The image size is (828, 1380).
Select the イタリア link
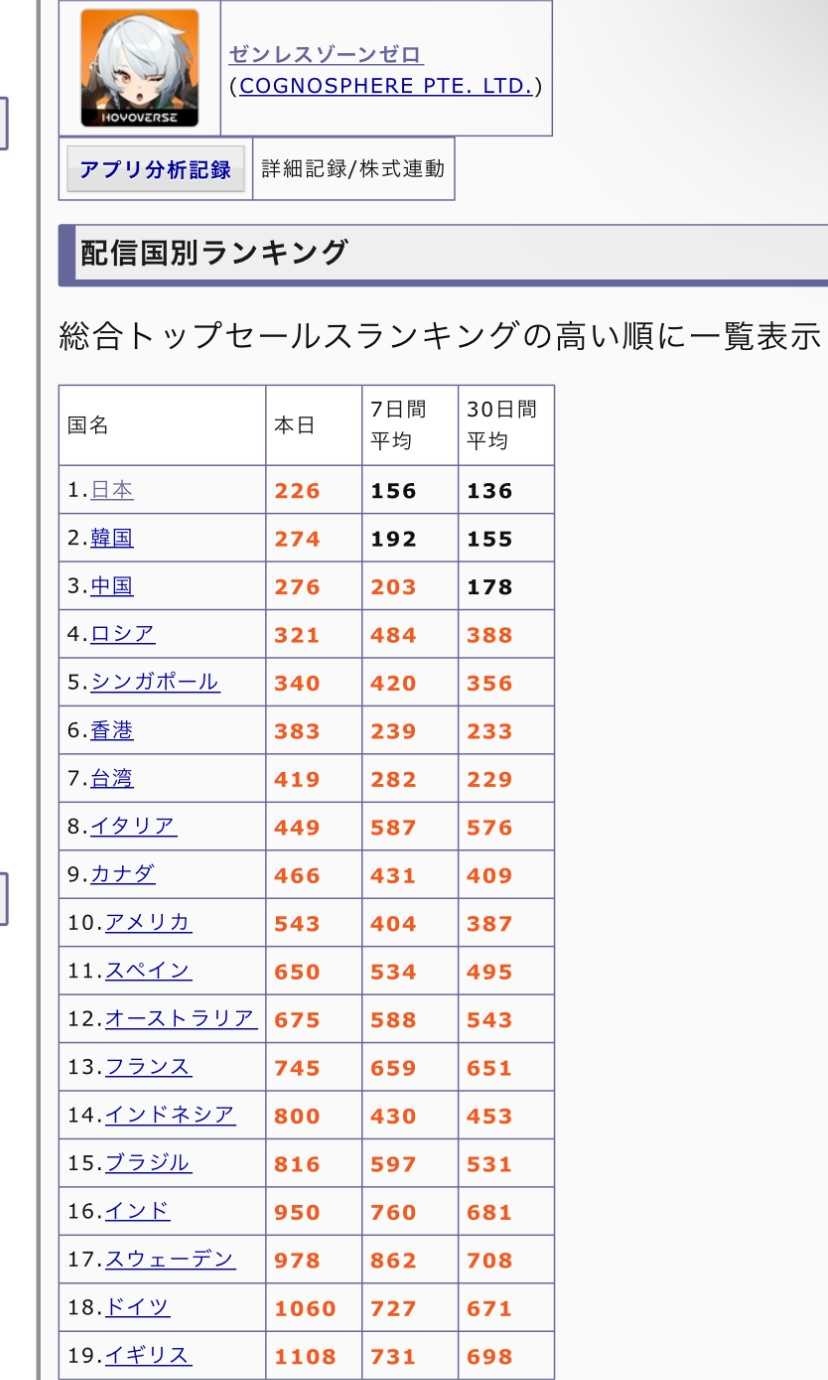click(133, 827)
